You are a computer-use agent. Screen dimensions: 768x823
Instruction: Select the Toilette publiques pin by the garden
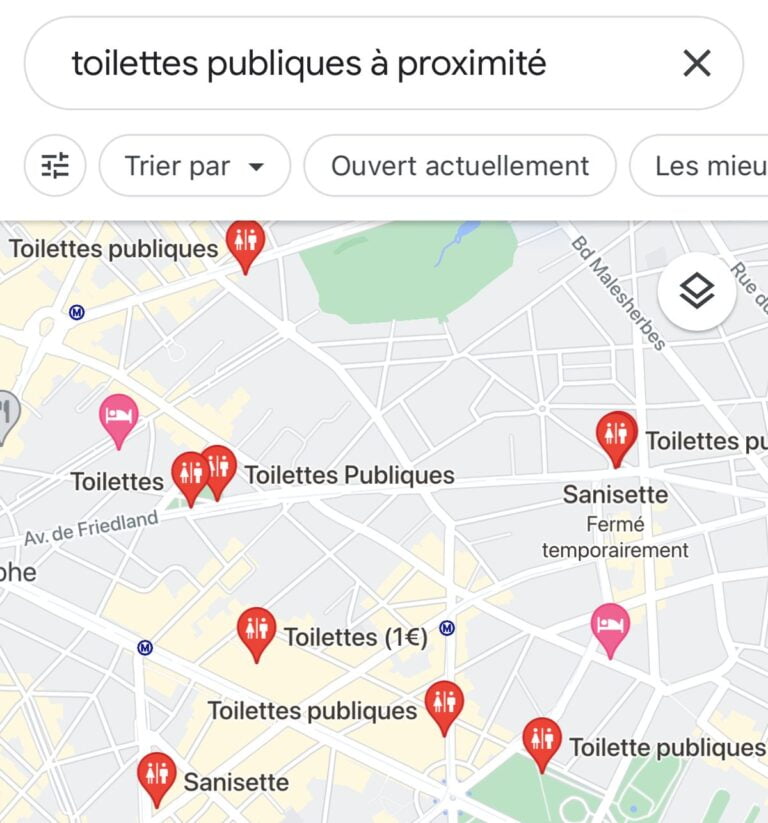543,740
